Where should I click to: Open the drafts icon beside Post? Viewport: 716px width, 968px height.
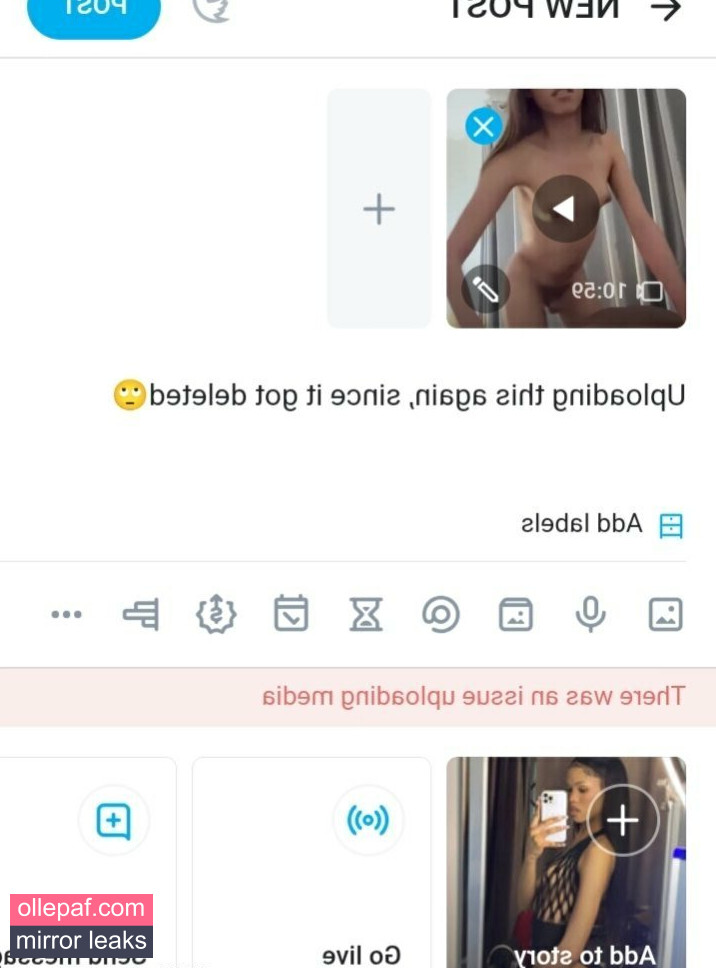[x=212, y=10]
